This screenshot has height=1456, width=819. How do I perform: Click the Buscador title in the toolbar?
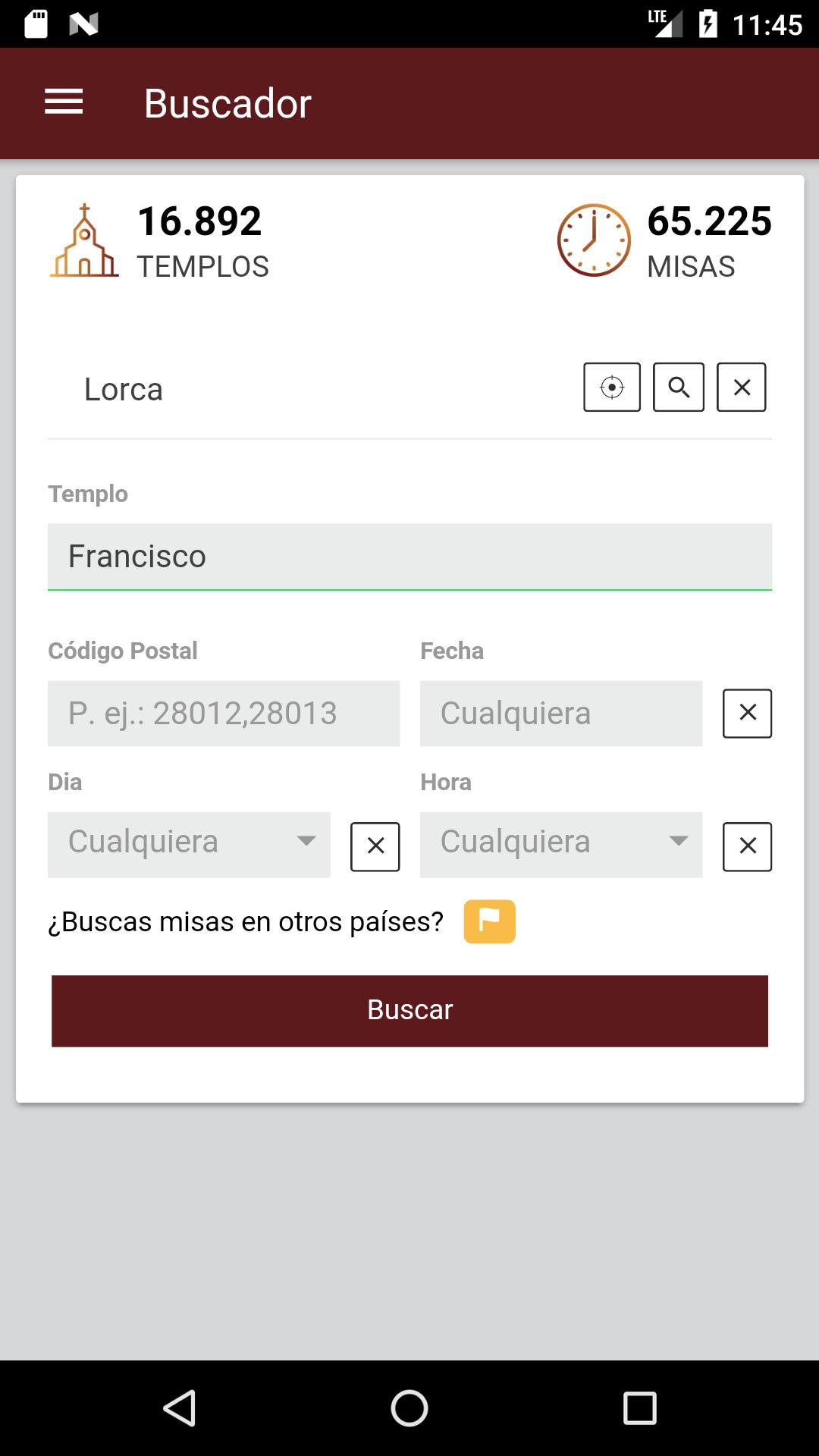(227, 102)
